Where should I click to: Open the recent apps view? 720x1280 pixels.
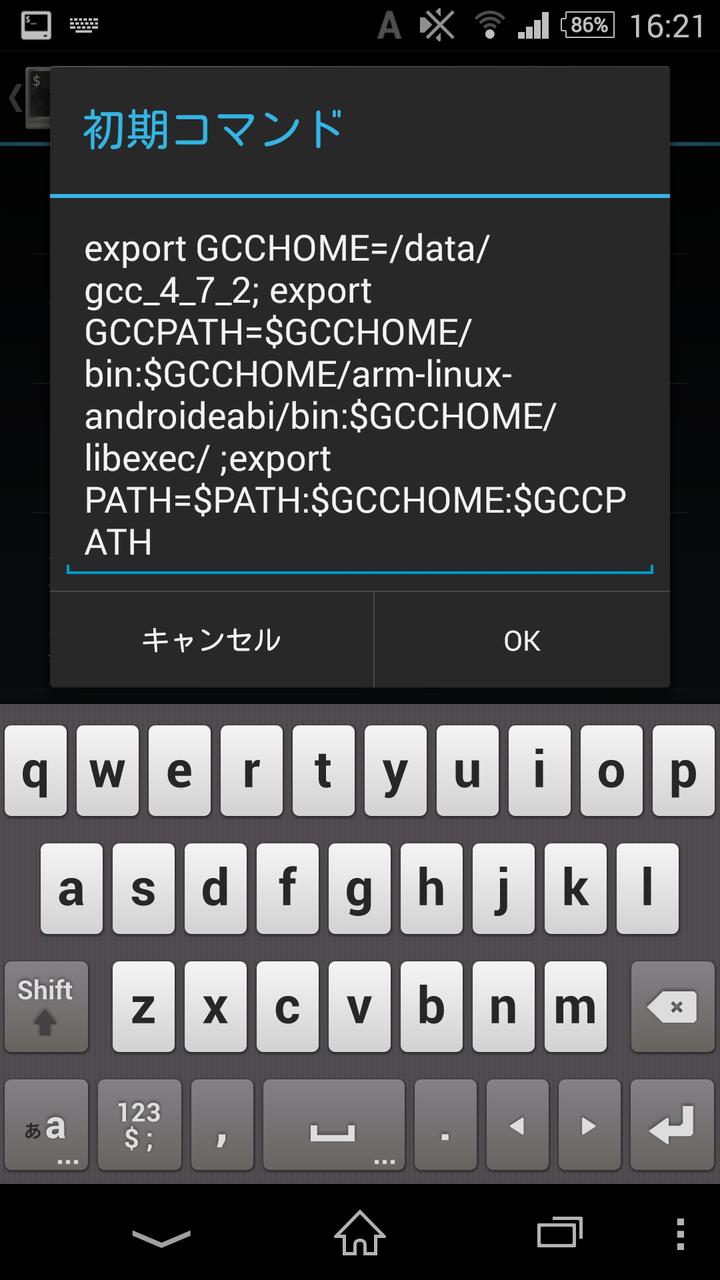point(560,1232)
